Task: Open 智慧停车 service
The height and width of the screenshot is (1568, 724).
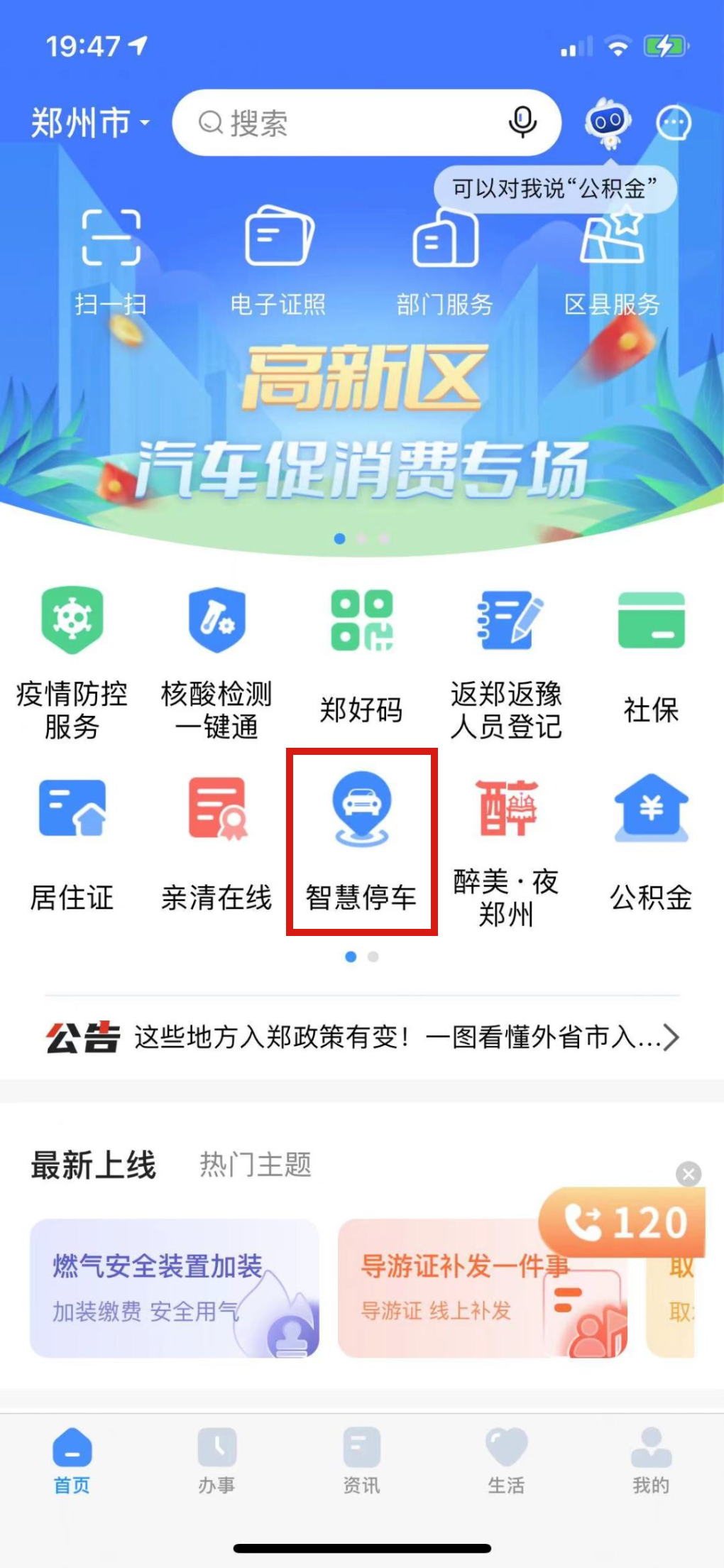Action: click(361, 842)
